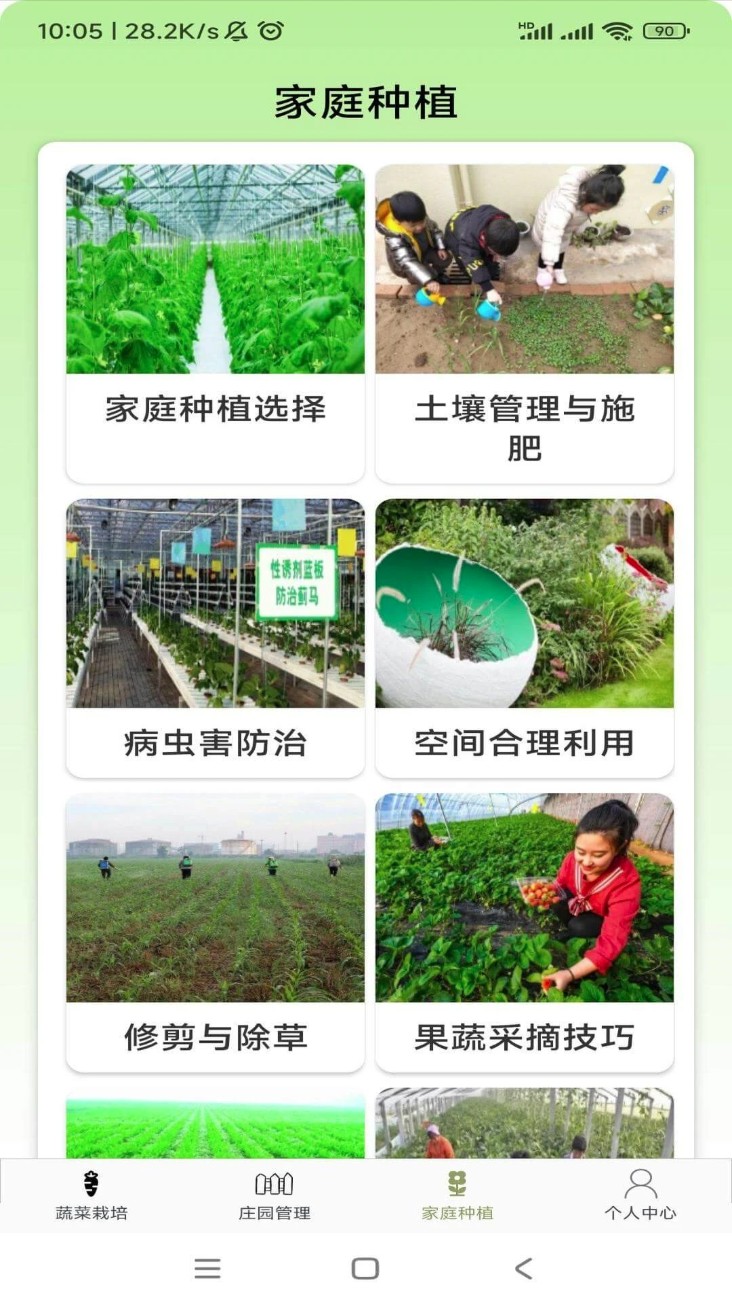The width and height of the screenshot is (732, 1304).
Task: Open the 修剪与除草 card
Action: [x=215, y=931]
